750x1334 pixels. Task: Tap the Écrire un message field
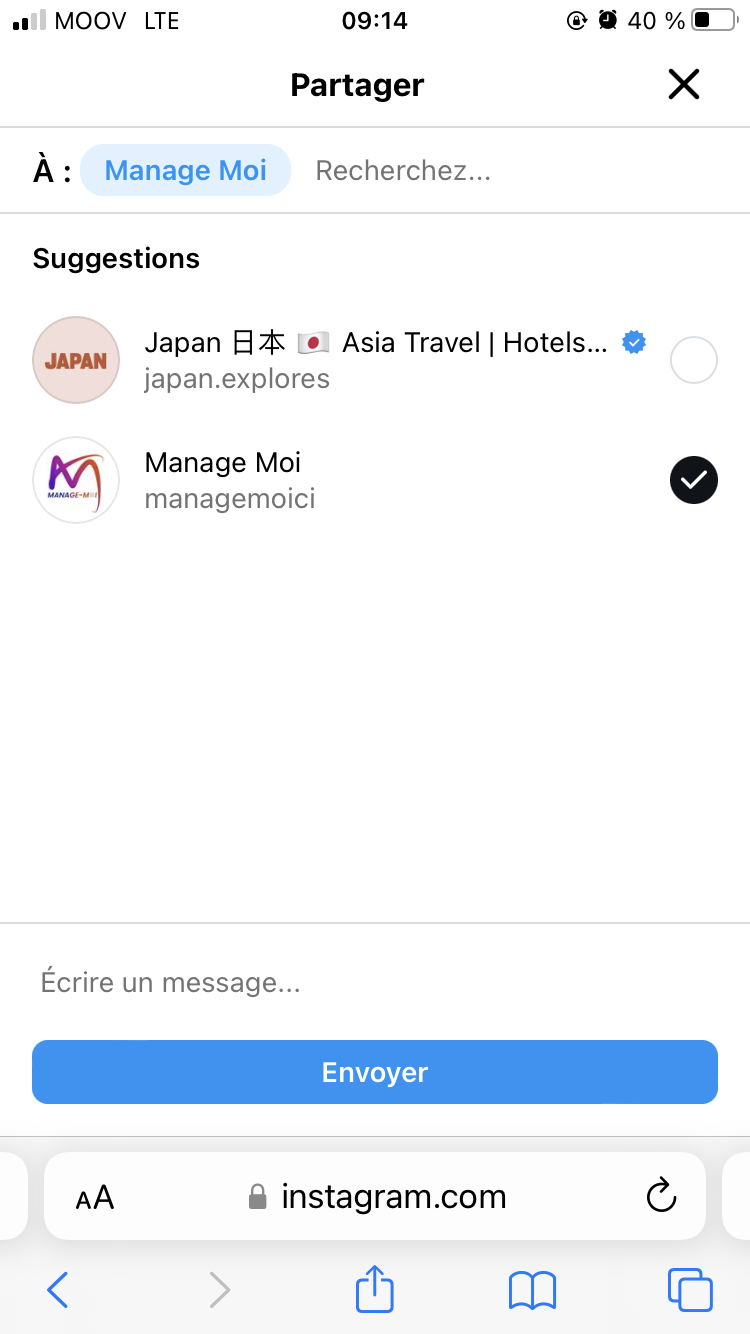click(x=375, y=982)
